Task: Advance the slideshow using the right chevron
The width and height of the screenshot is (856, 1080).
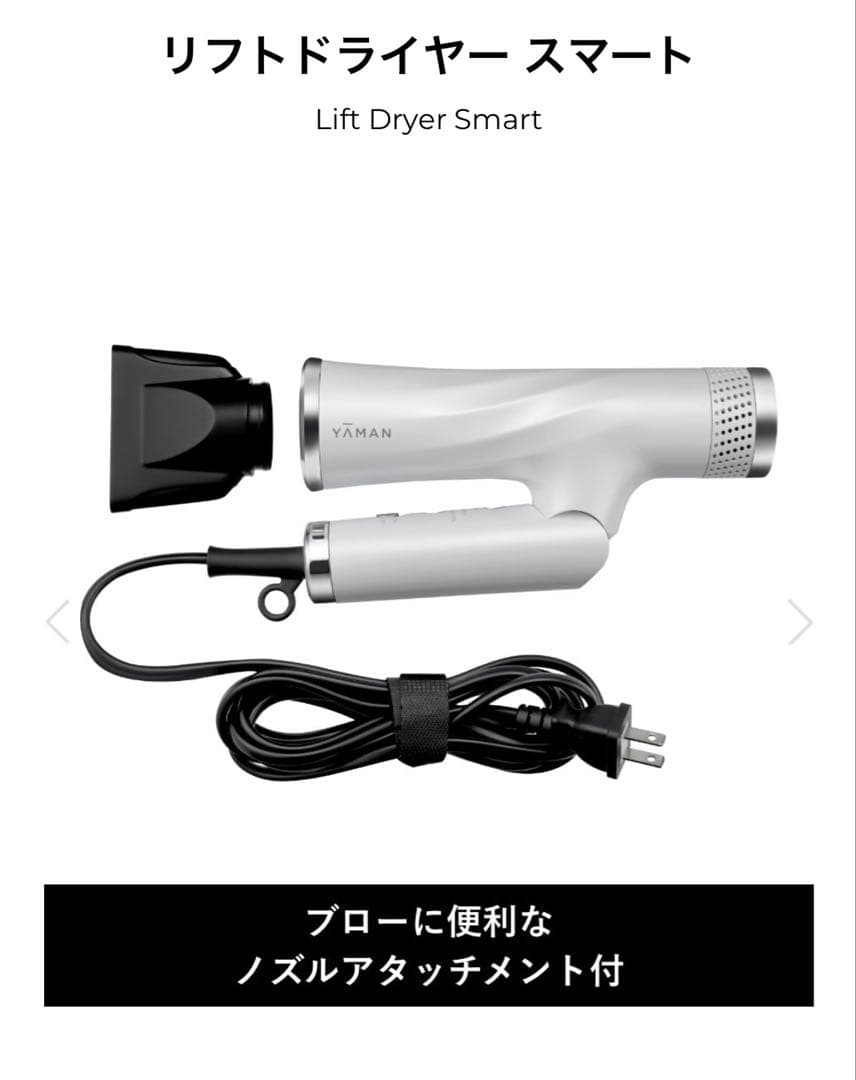Action: point(800,620)
